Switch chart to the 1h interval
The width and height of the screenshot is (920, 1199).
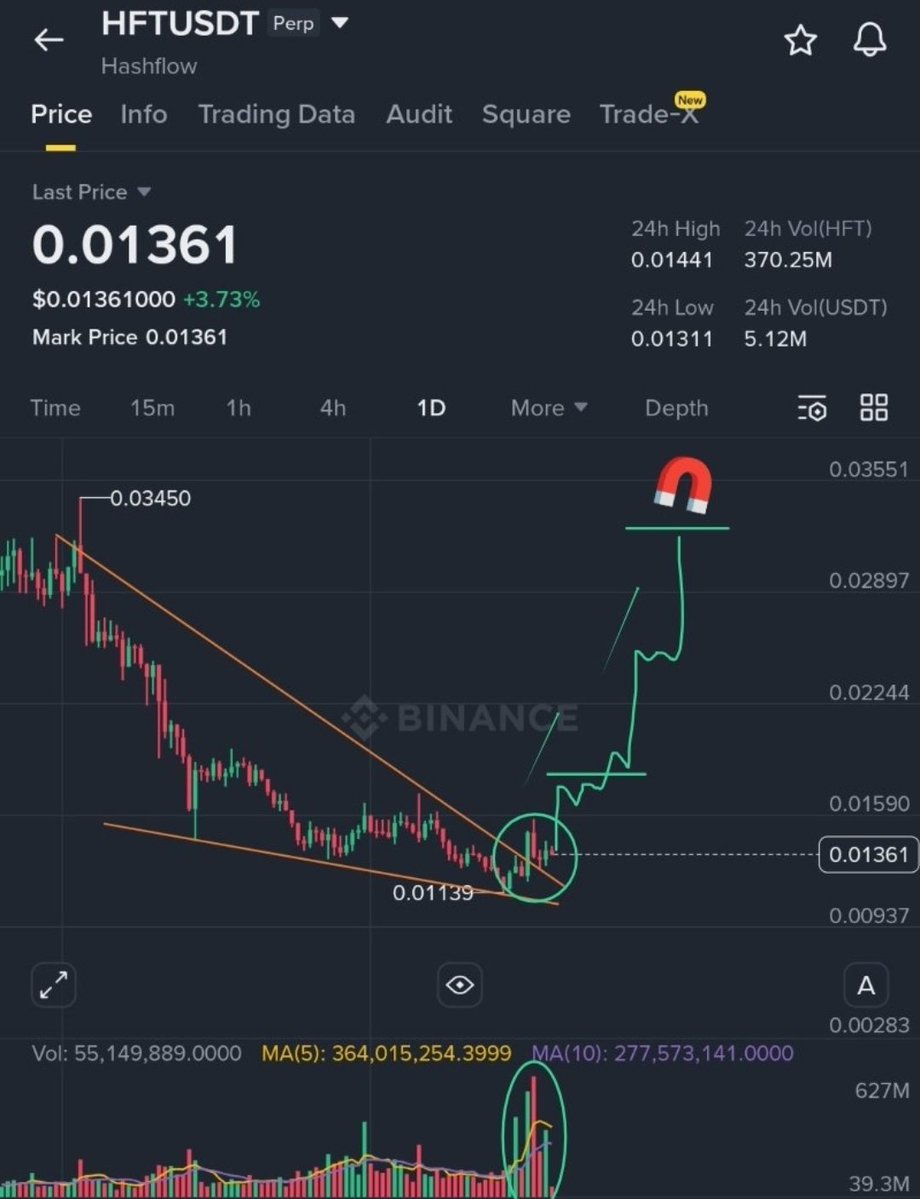coord(238,408)
